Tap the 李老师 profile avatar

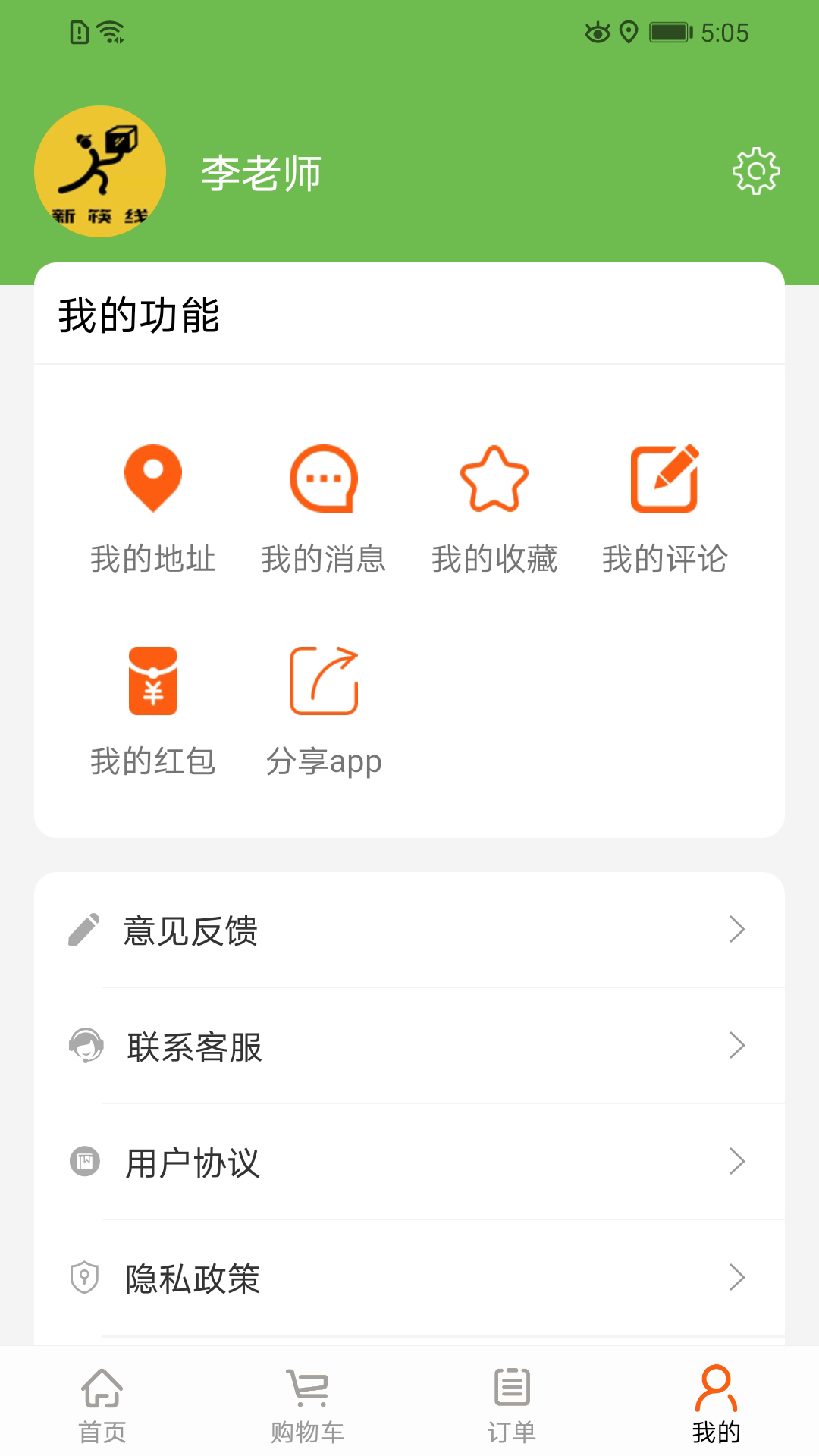pos(99,171)
